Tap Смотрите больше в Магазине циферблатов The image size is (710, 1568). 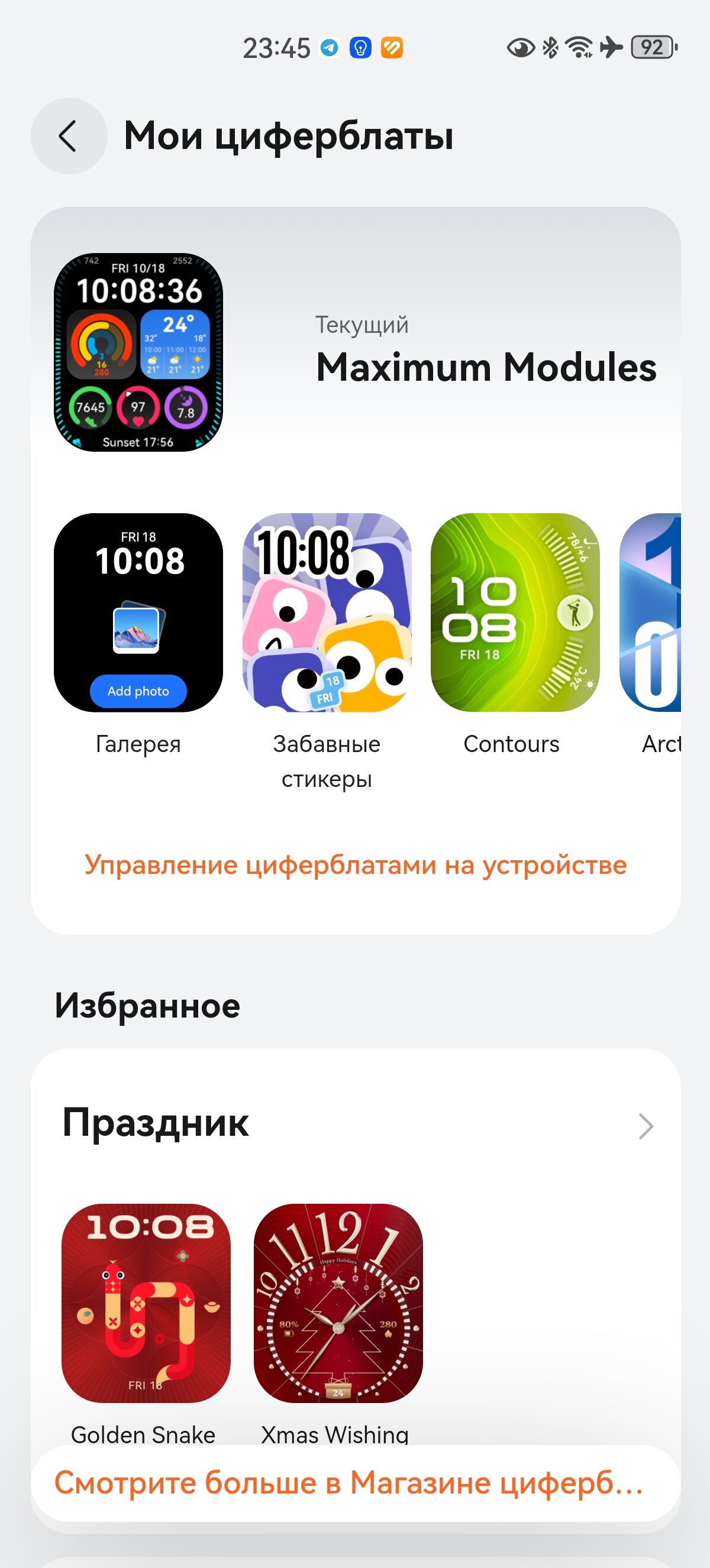(x=356, y=1483)
